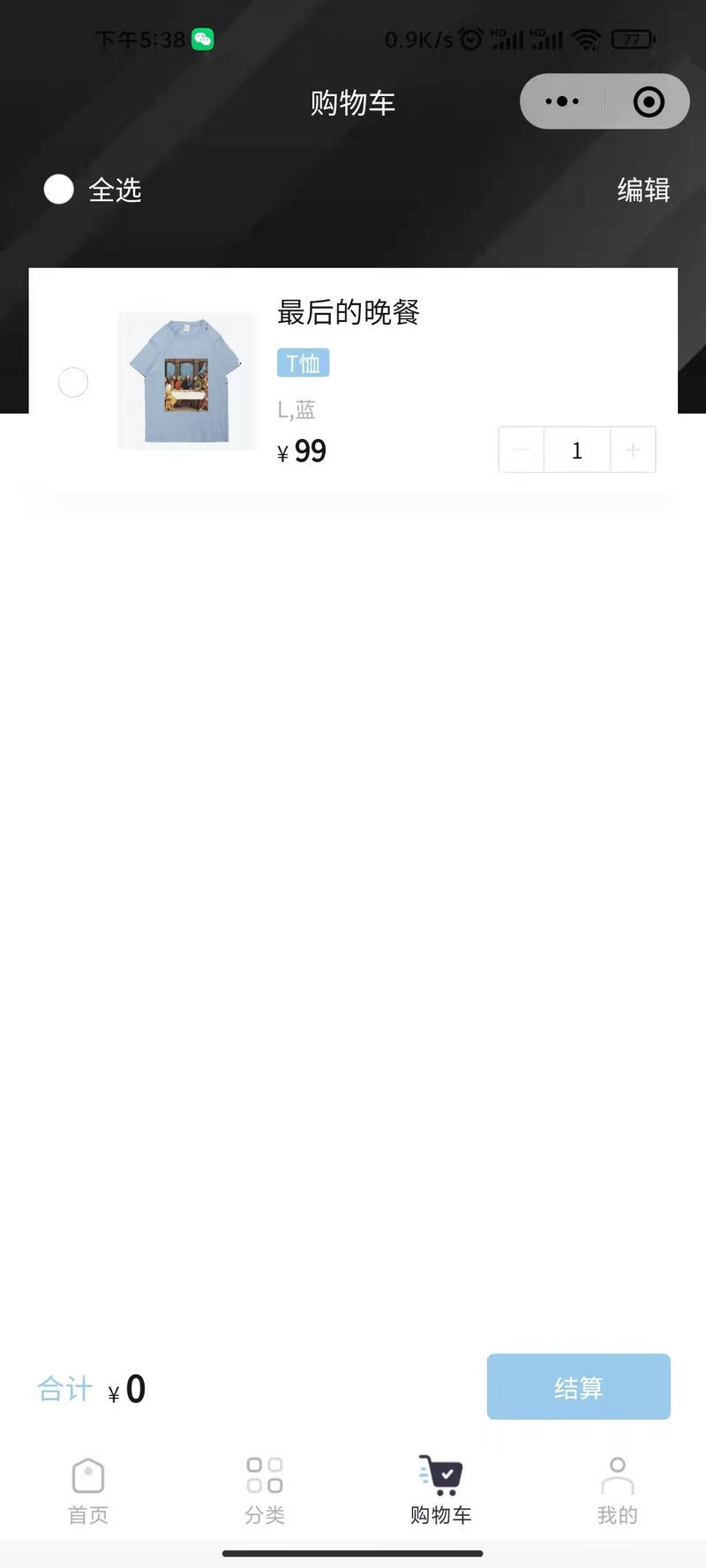Tap 编辑 to edit the cart
706x1568 pixels.
642,190
